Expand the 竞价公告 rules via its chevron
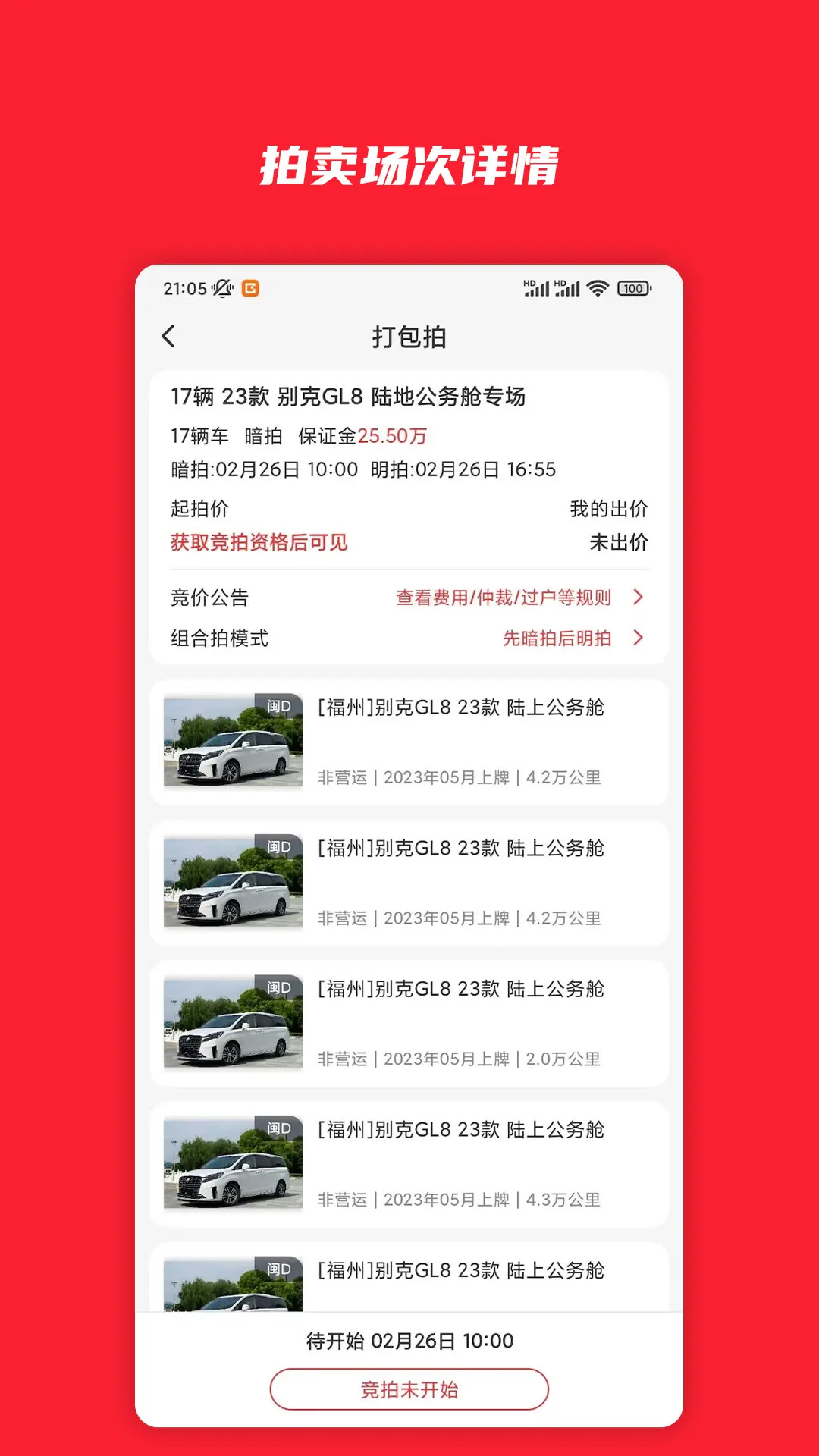The width and height of the screenshot is (819, 1456). click(638, 598)
